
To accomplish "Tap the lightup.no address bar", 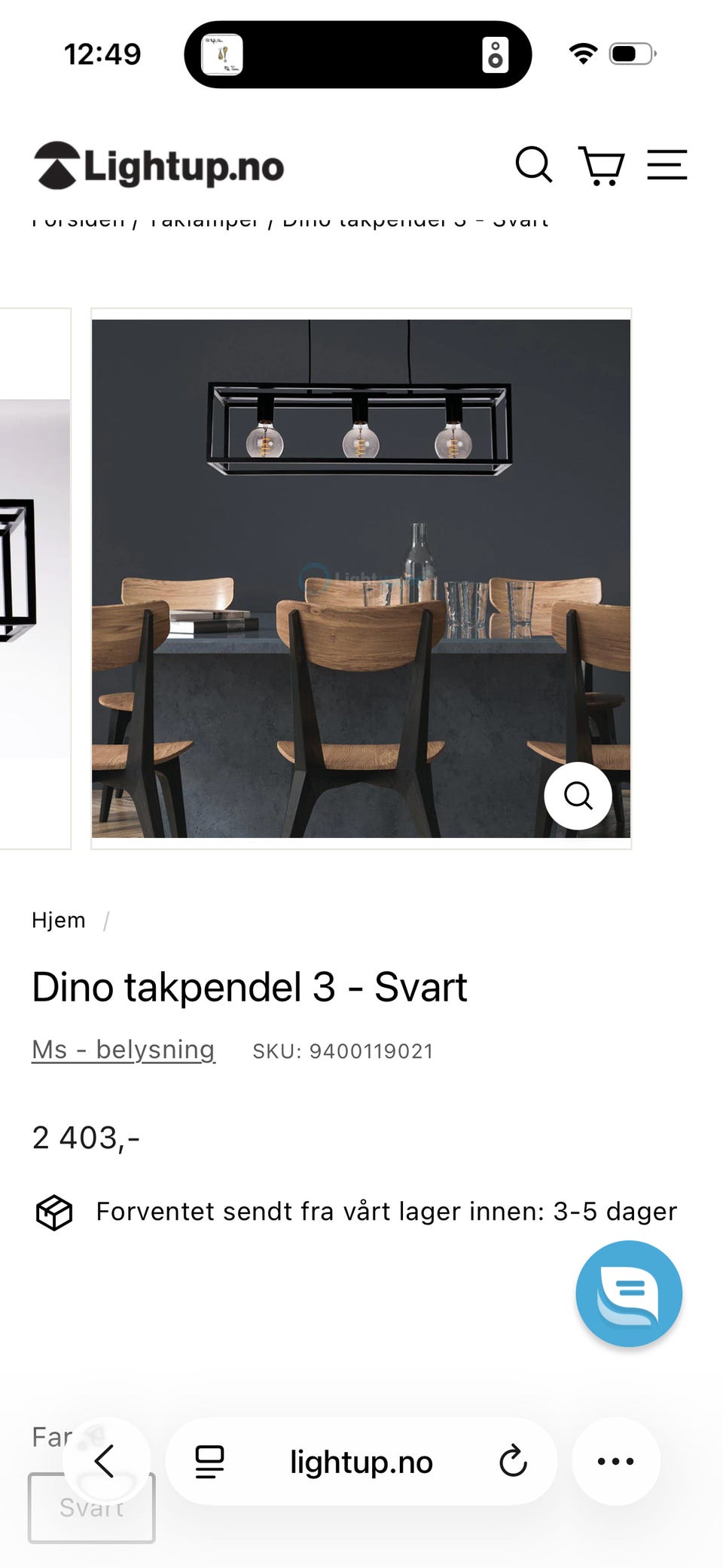I will click(360, 1460).
